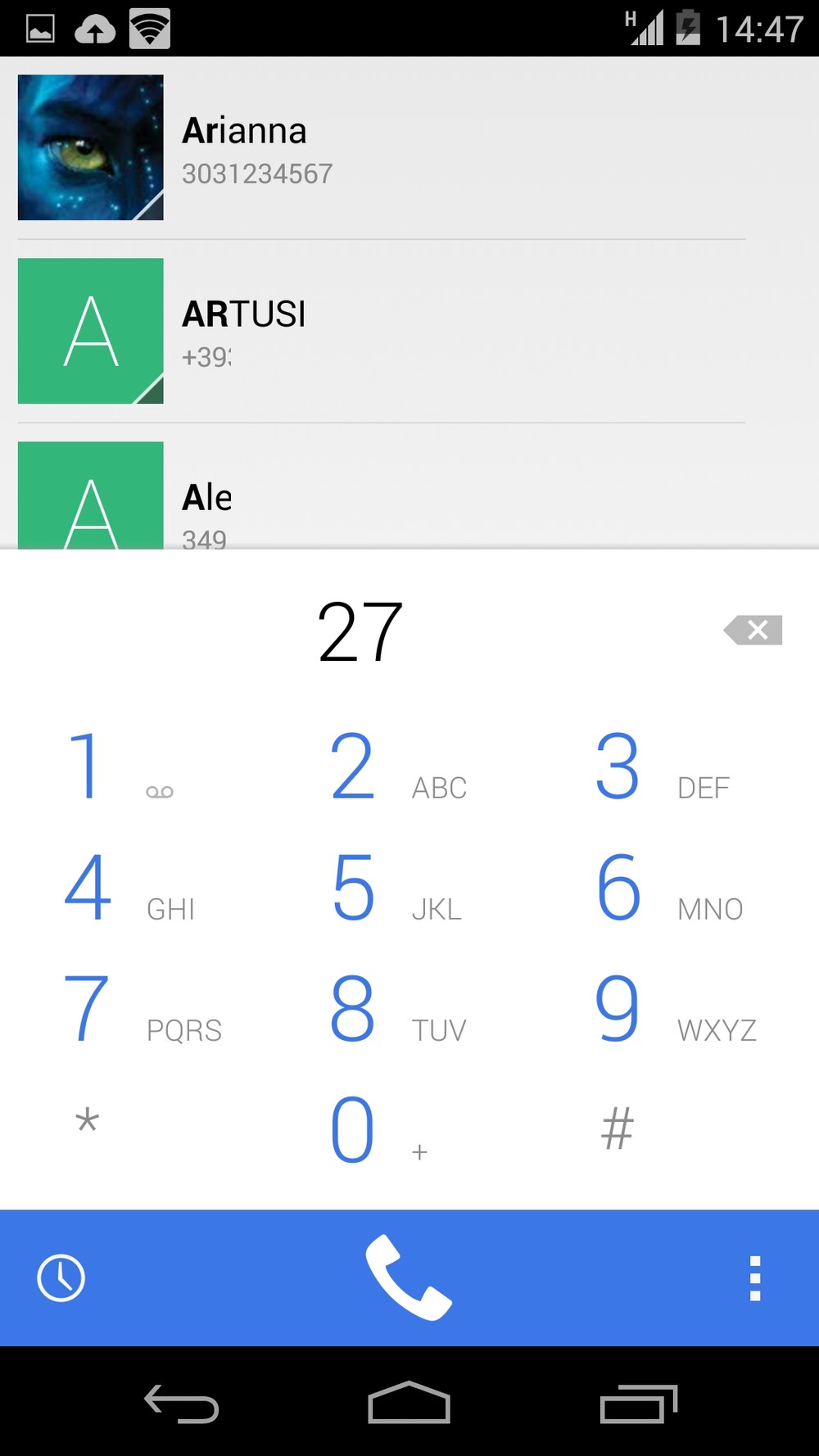Image resolution: width=819 pixels, height=1456 pixels.
Task: Open call history clock icon
Action: click(61, 1277)
